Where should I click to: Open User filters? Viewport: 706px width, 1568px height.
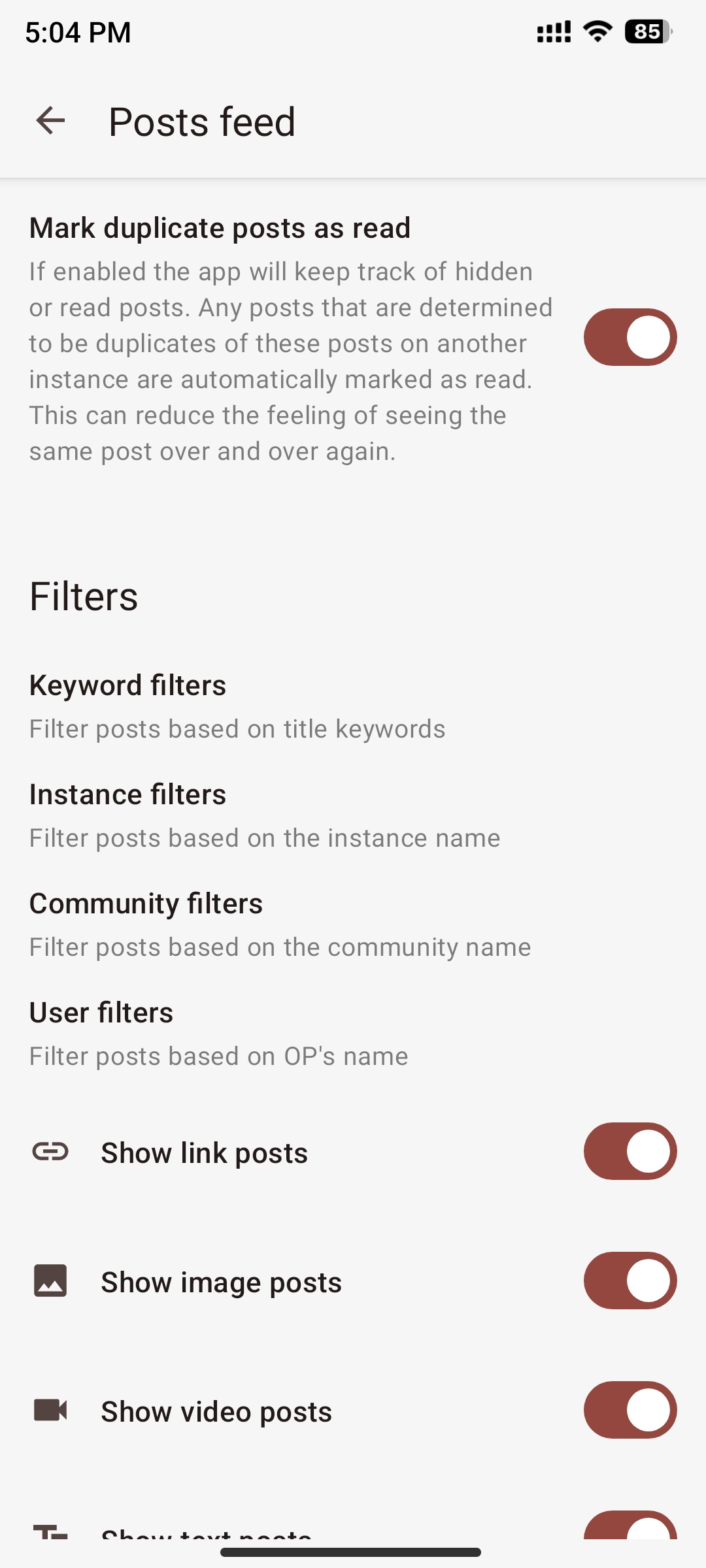(353, 1034)
